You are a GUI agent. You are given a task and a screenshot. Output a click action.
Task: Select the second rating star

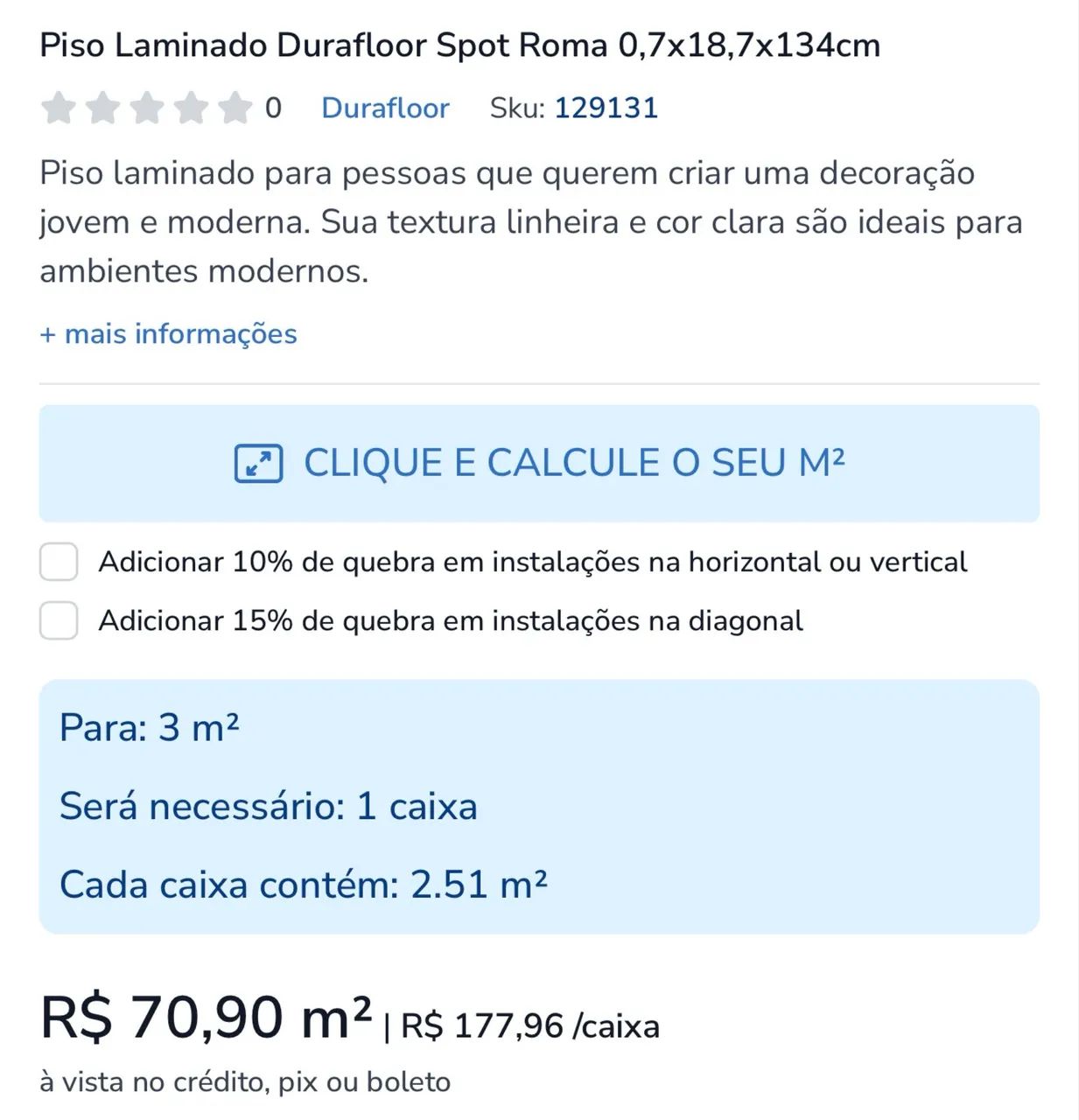coord(102,108)
